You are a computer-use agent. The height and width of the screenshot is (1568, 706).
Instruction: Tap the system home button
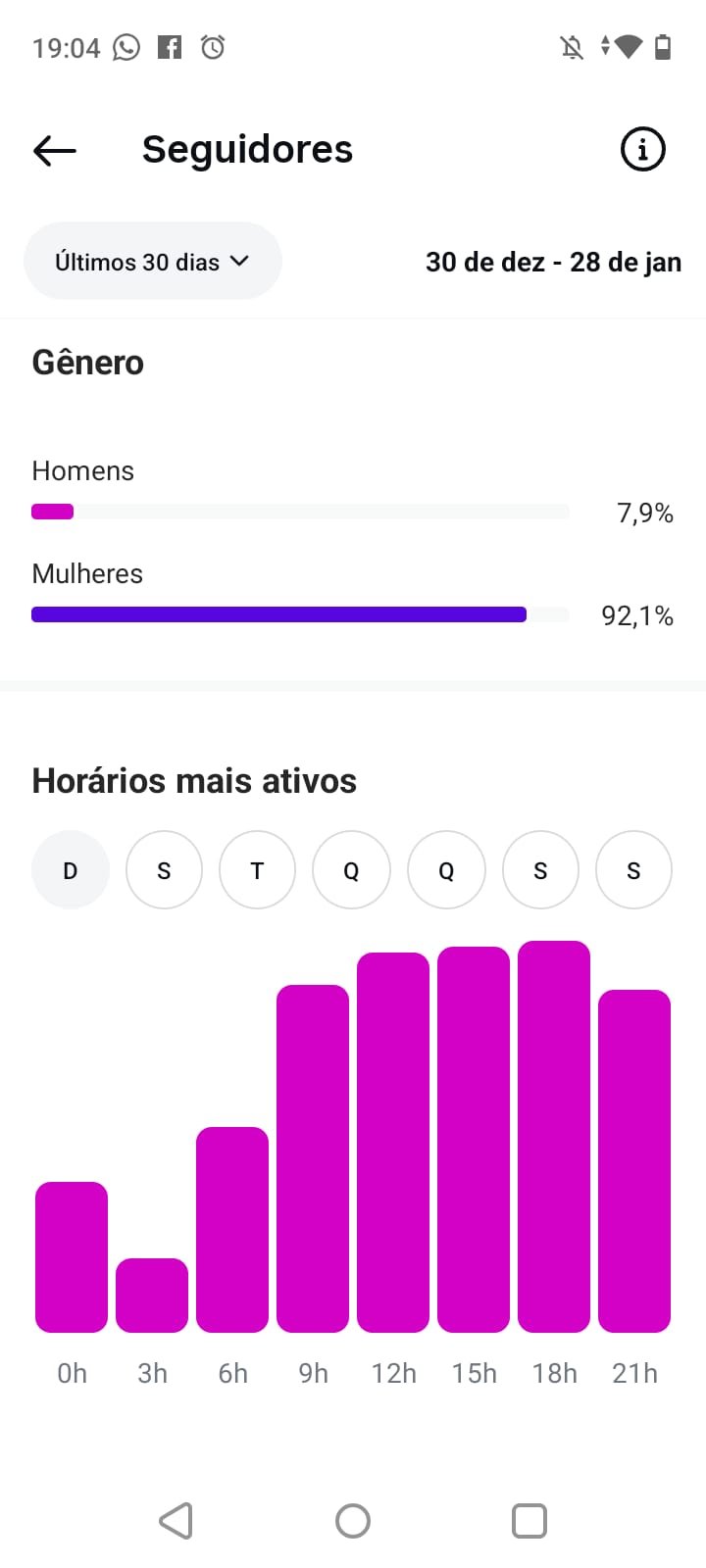coord(353,1521)
